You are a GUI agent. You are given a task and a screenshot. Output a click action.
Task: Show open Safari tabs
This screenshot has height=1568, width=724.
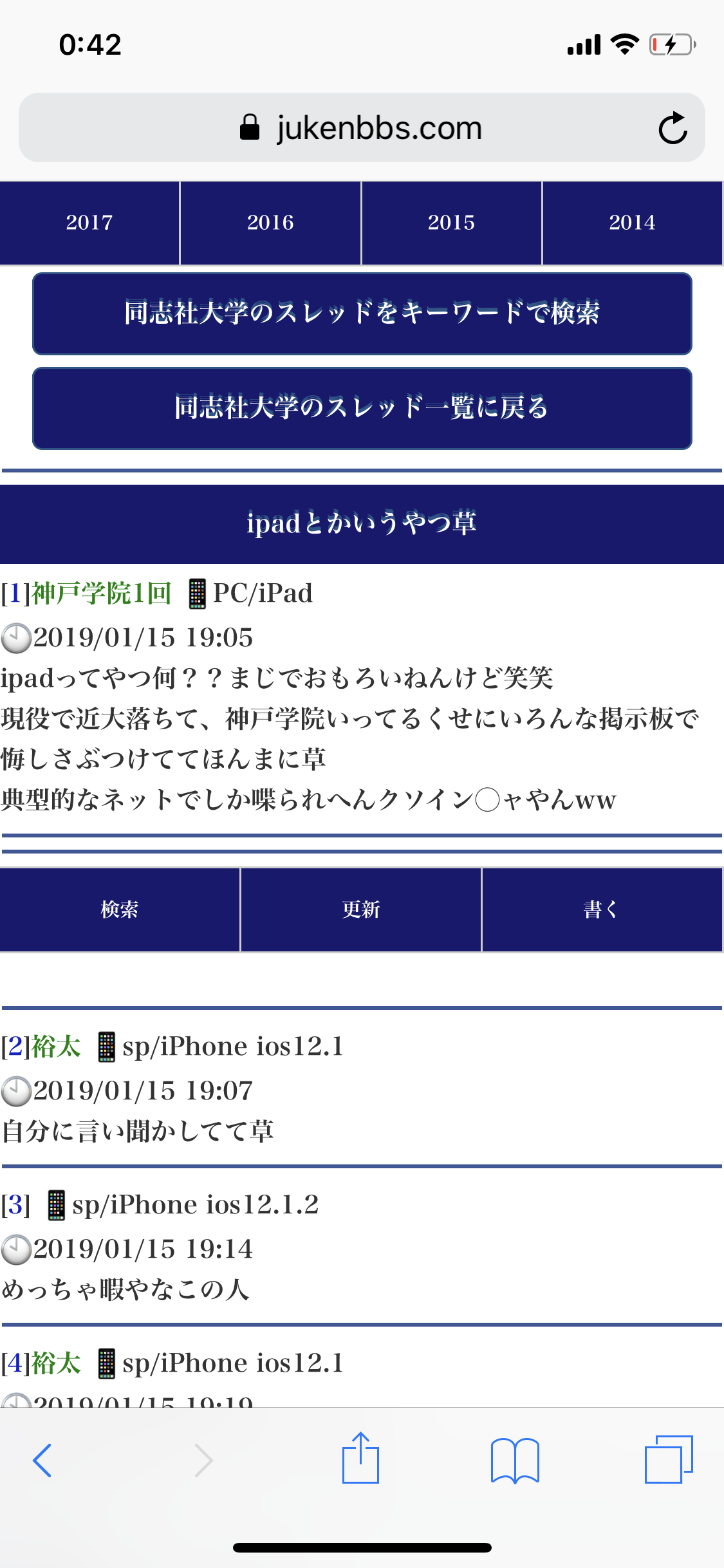click(x=669, y=1459)
